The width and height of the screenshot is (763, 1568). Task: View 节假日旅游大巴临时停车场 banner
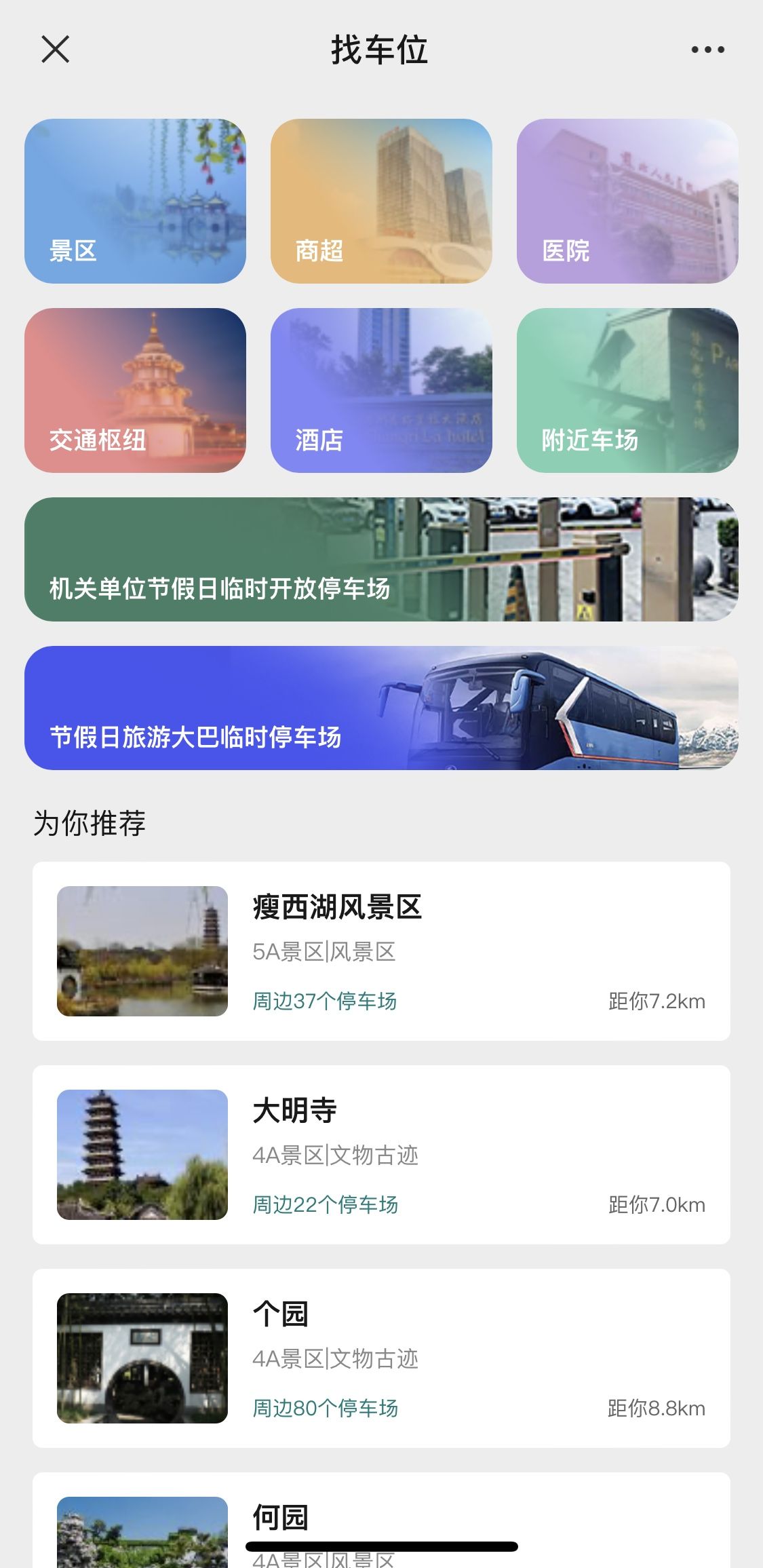click(x=381, y=708)
